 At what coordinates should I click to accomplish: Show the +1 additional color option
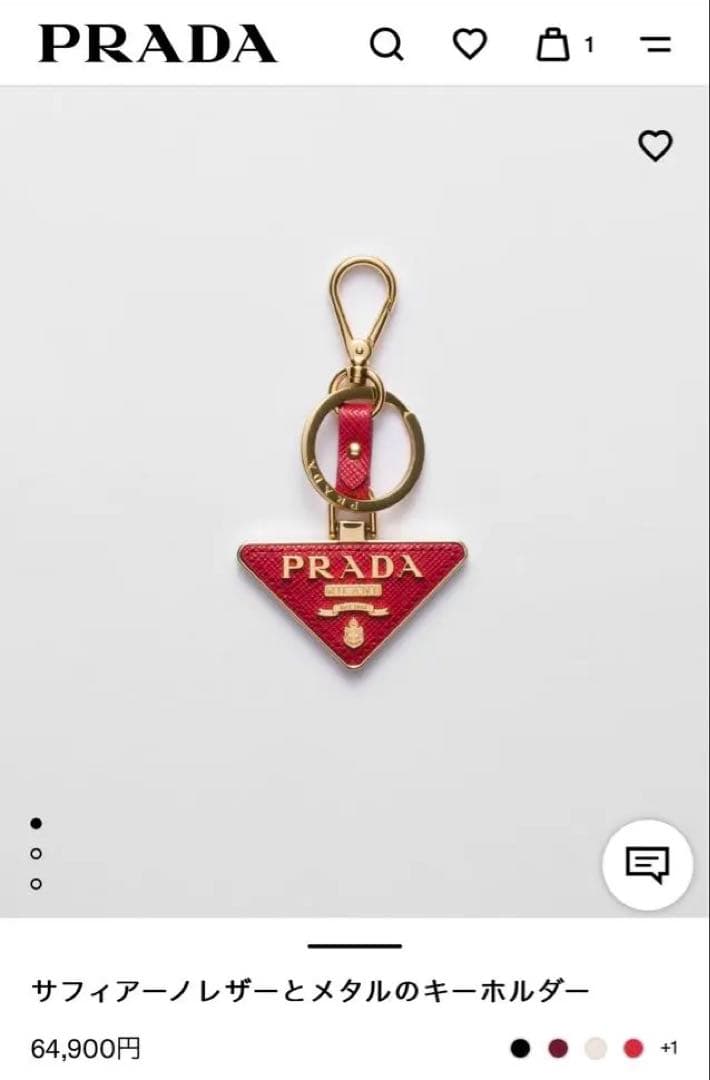tap(669, 1048)
